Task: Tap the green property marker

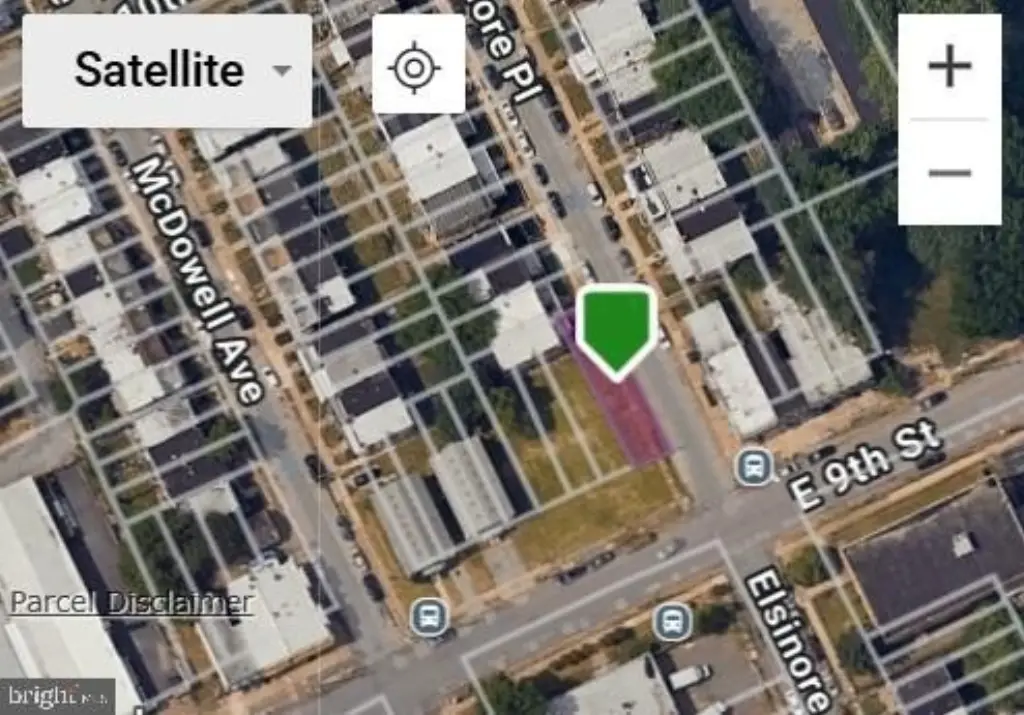Action: [x=617, y=328]
